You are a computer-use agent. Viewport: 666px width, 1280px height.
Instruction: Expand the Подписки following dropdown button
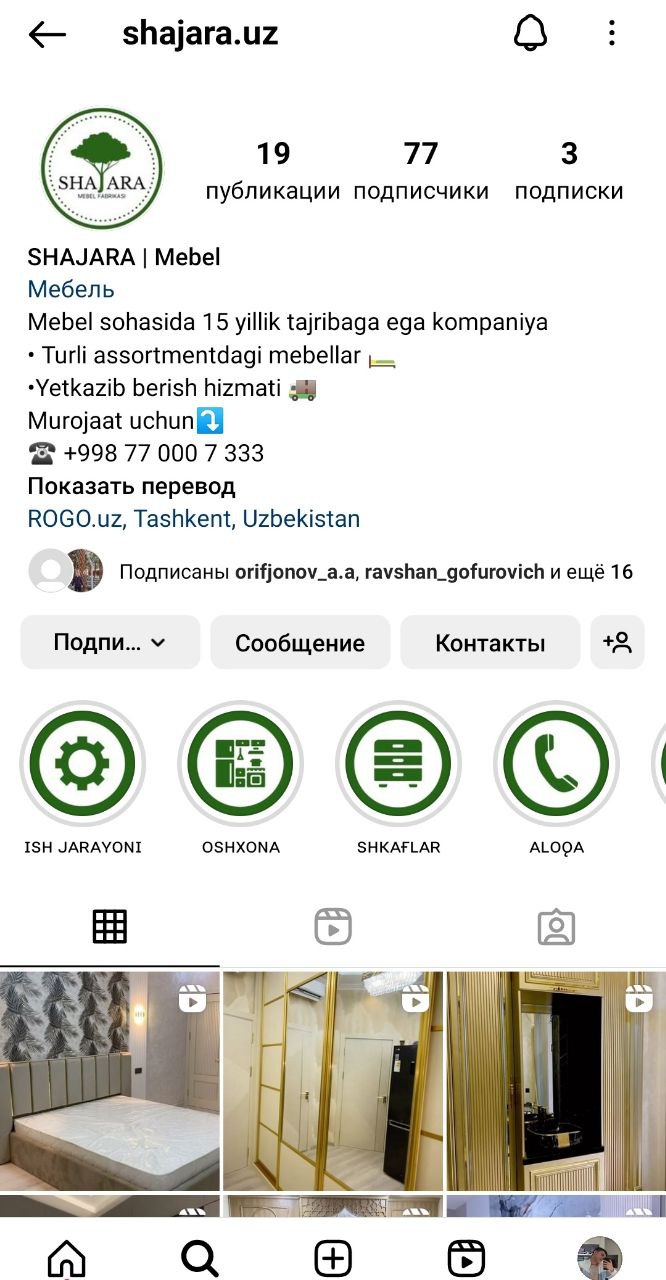point(110,643)
